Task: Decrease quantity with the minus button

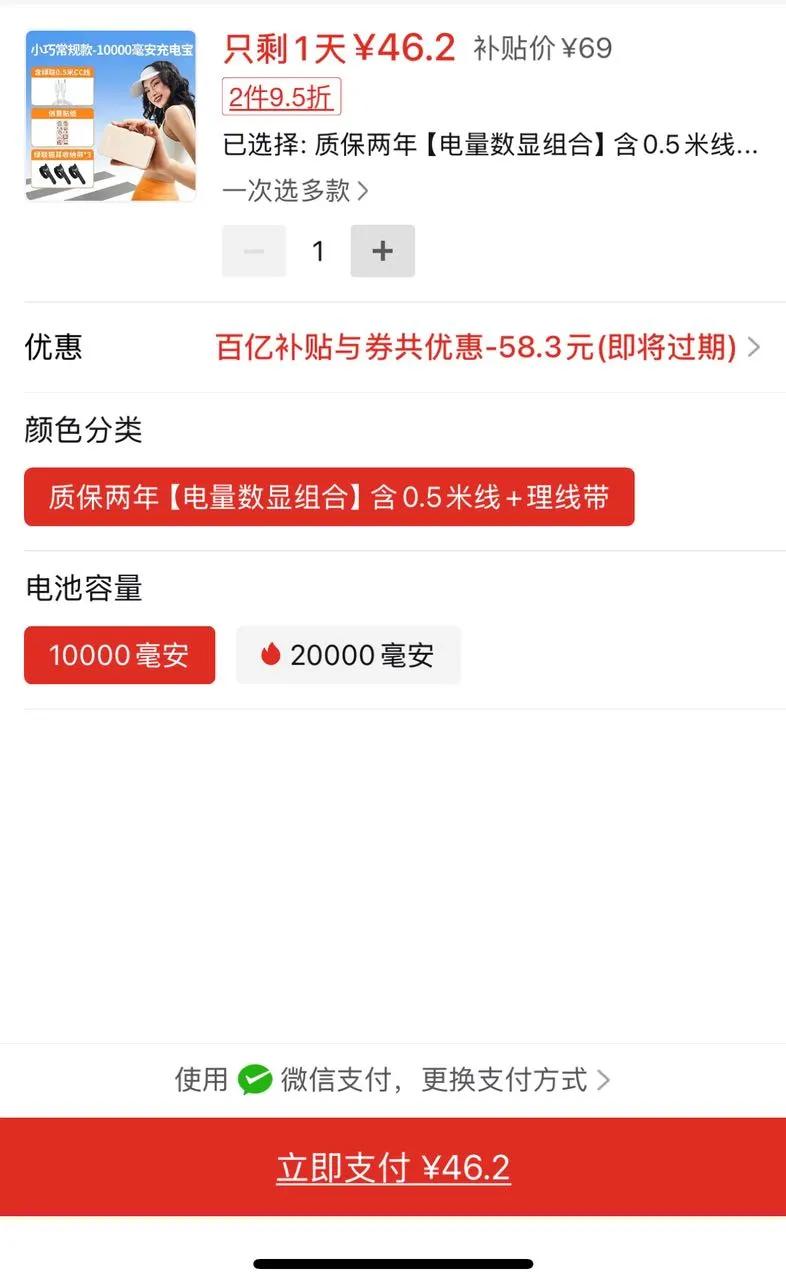Action: coord(254,251)
